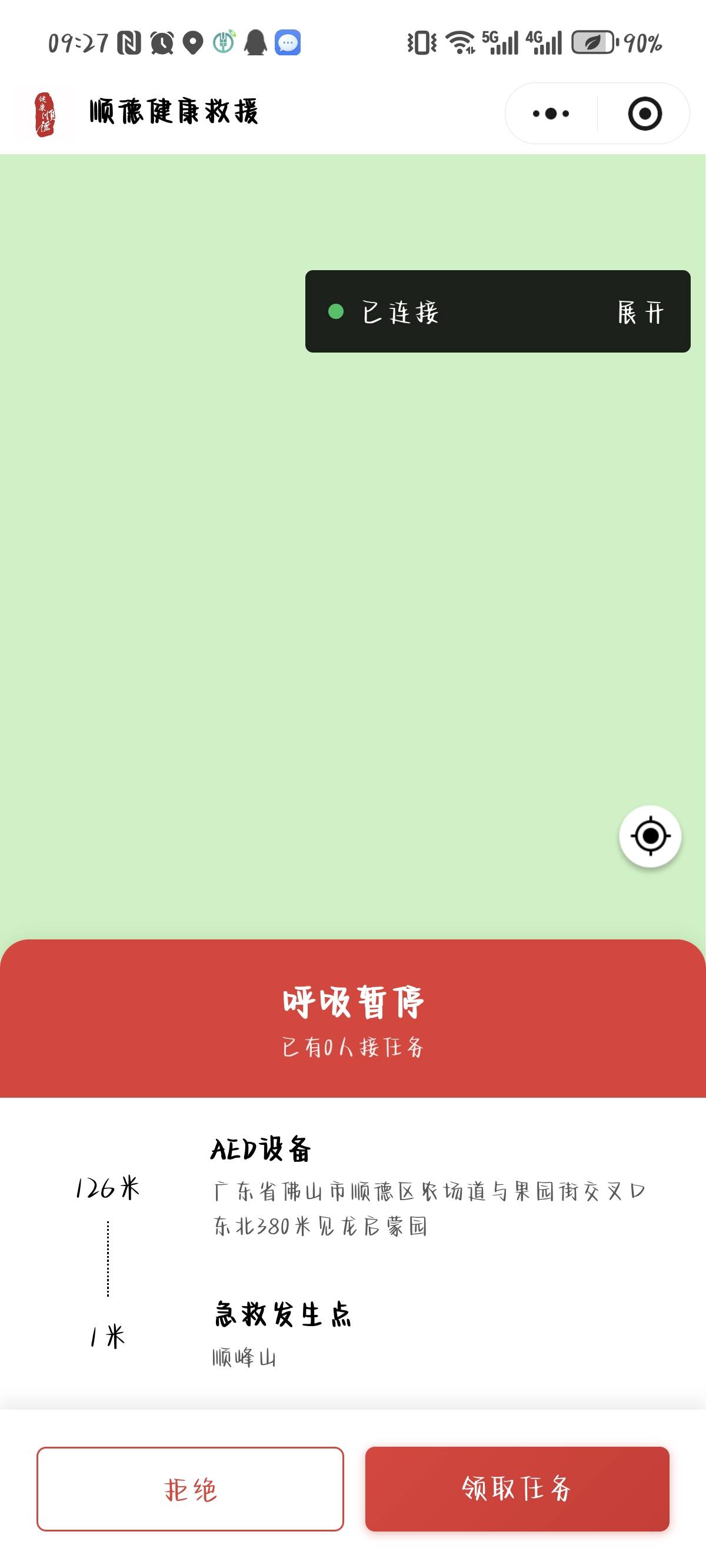Image resolution: width=706 pixels, height=1568 pixels.
Task: Expand the 已连接 connection panel
Action: [x=640, y=313]
